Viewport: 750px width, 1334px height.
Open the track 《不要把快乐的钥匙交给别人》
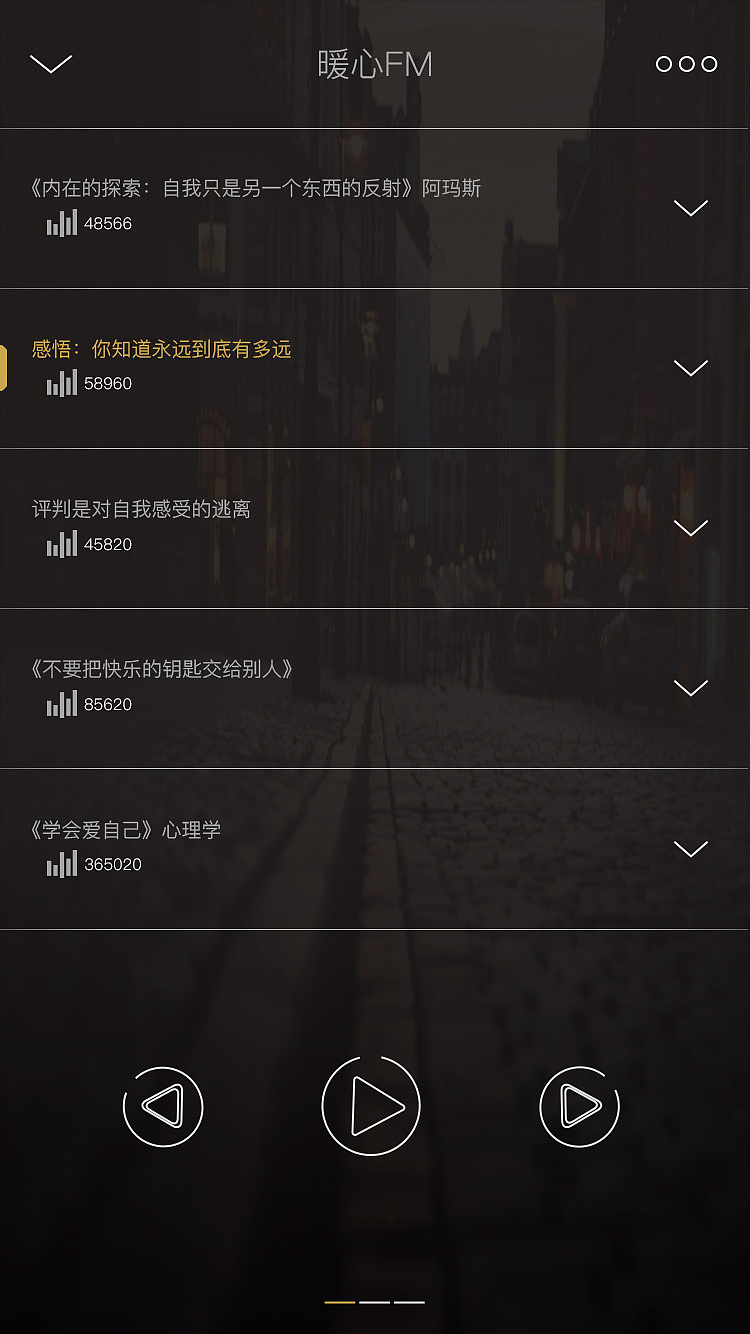(162, 669)
